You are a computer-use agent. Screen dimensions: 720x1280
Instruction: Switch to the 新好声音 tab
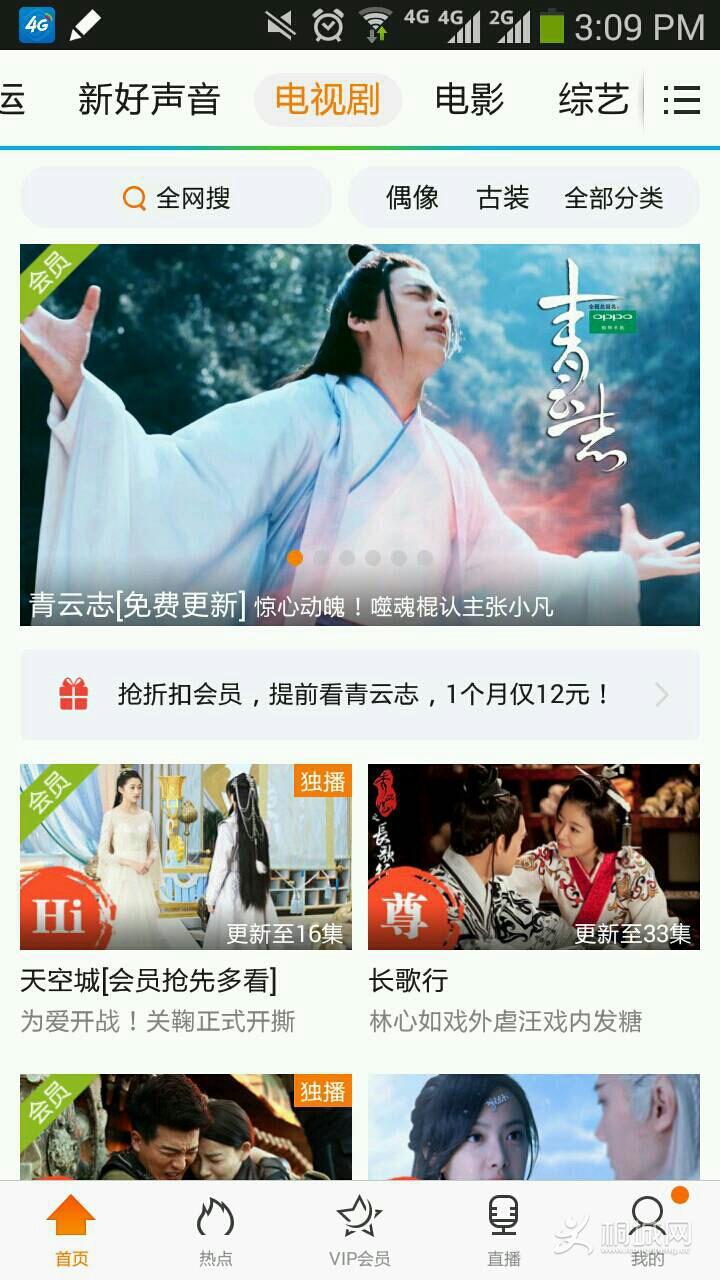coord(149,100)
